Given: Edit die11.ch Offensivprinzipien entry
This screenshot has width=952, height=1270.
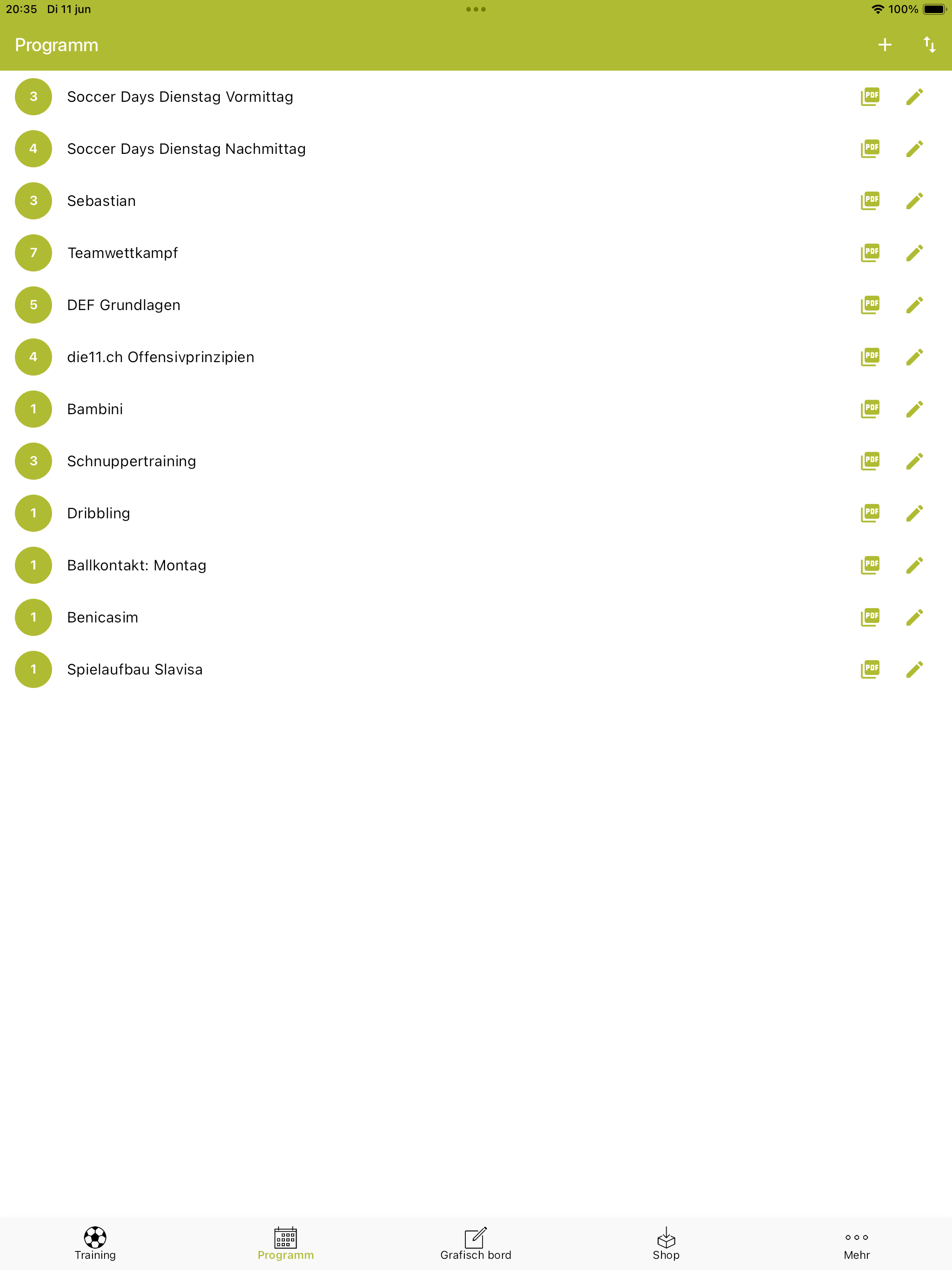Looking at the screenshot, I should pyautogui.click(x=915, y=357).
